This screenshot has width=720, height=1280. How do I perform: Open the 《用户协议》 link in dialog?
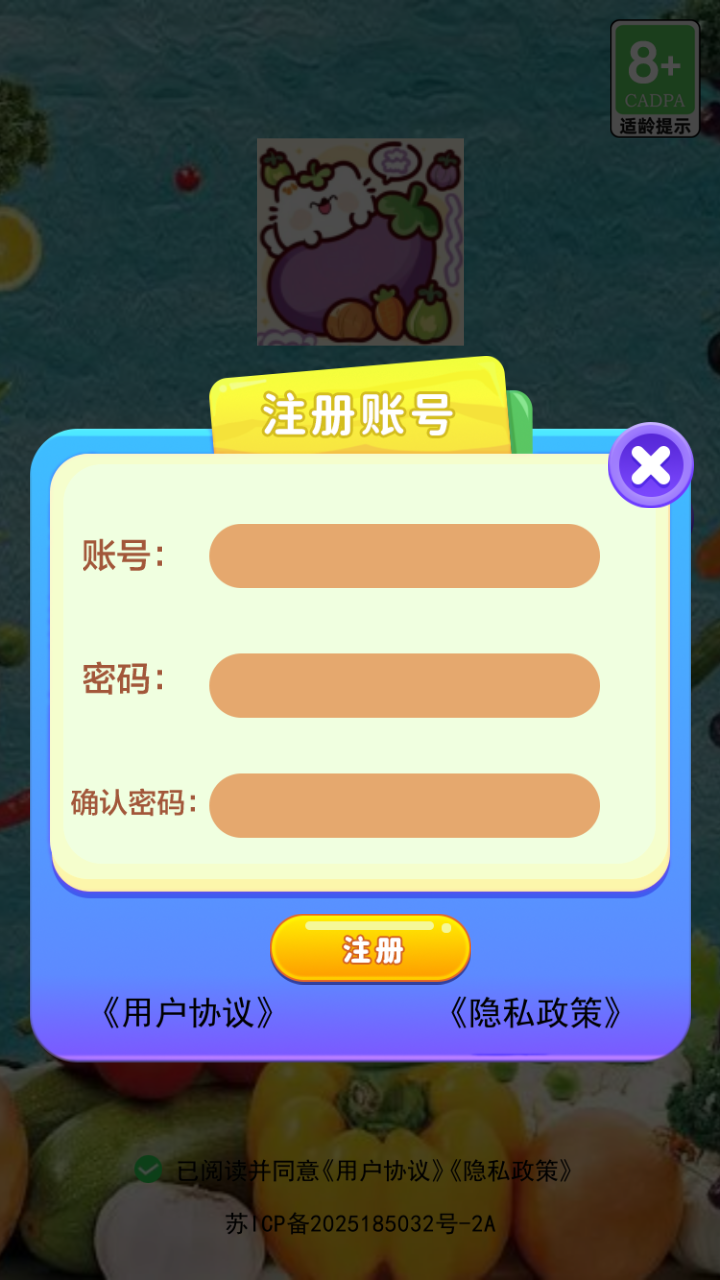188,1013
